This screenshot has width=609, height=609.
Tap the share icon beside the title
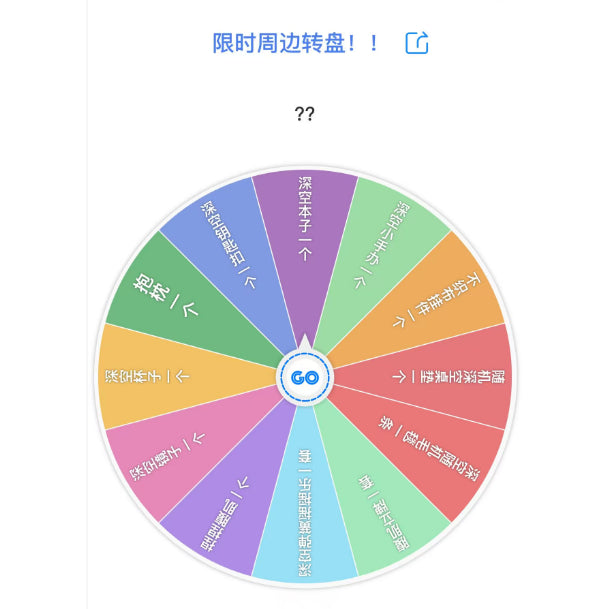tap(417, 43)
